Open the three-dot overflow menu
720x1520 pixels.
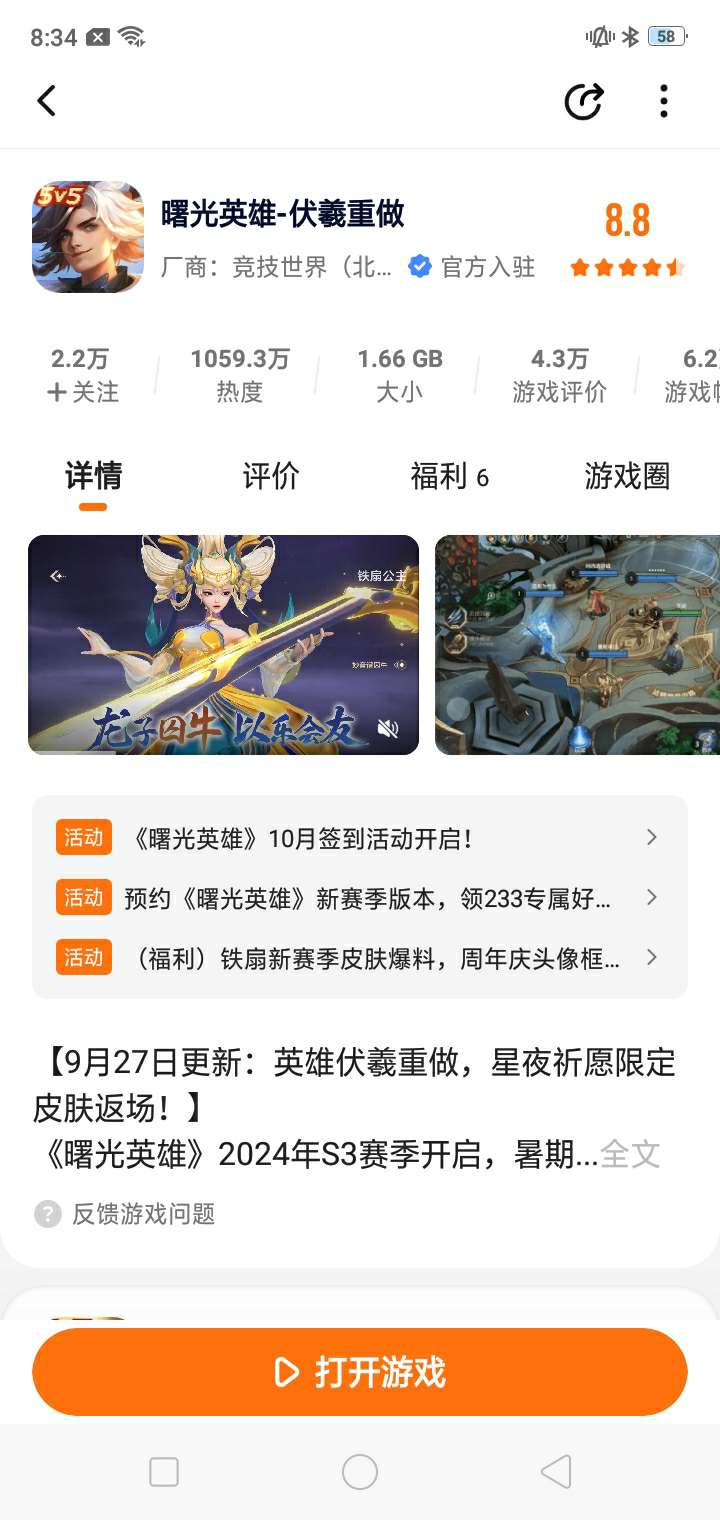(663, 101)
